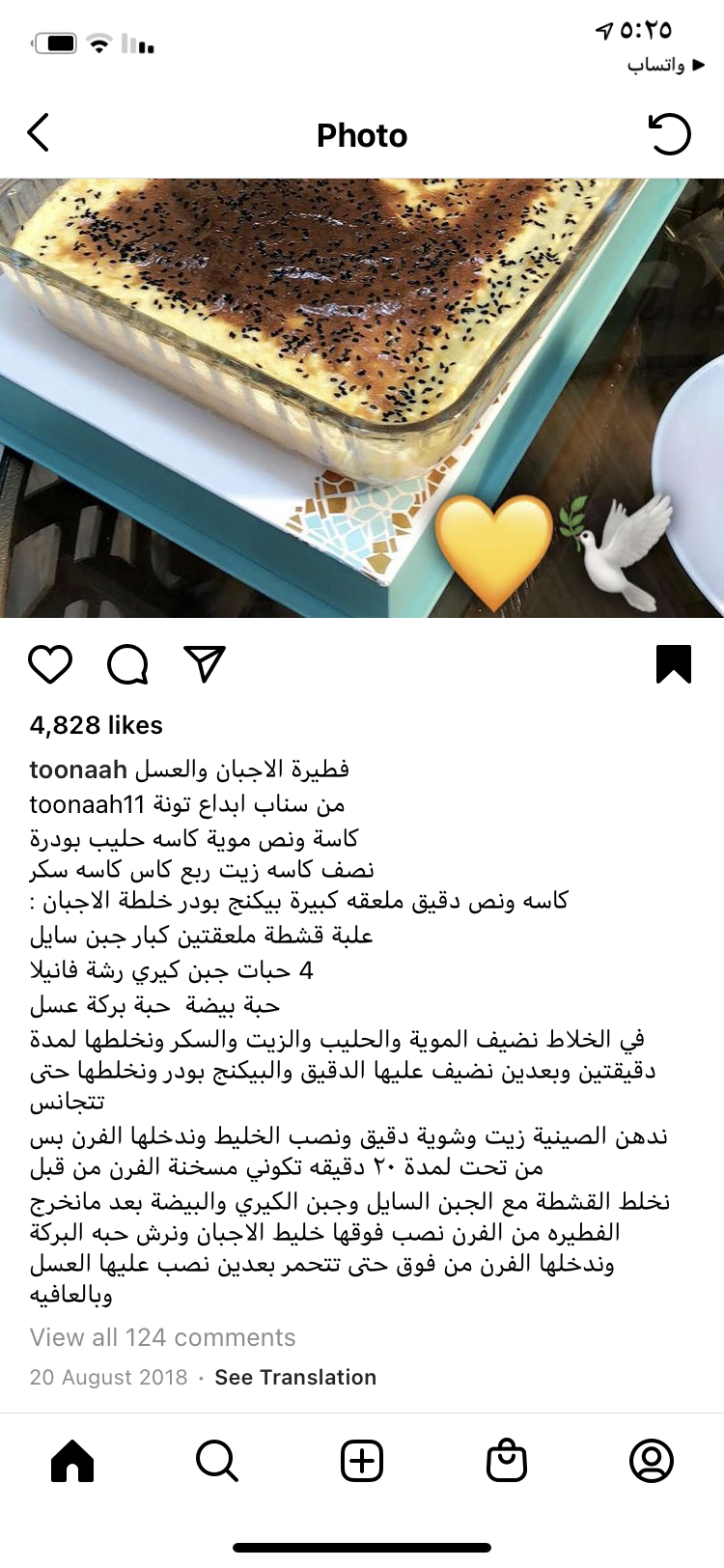Open the Shop tab

coord(507,1461)
